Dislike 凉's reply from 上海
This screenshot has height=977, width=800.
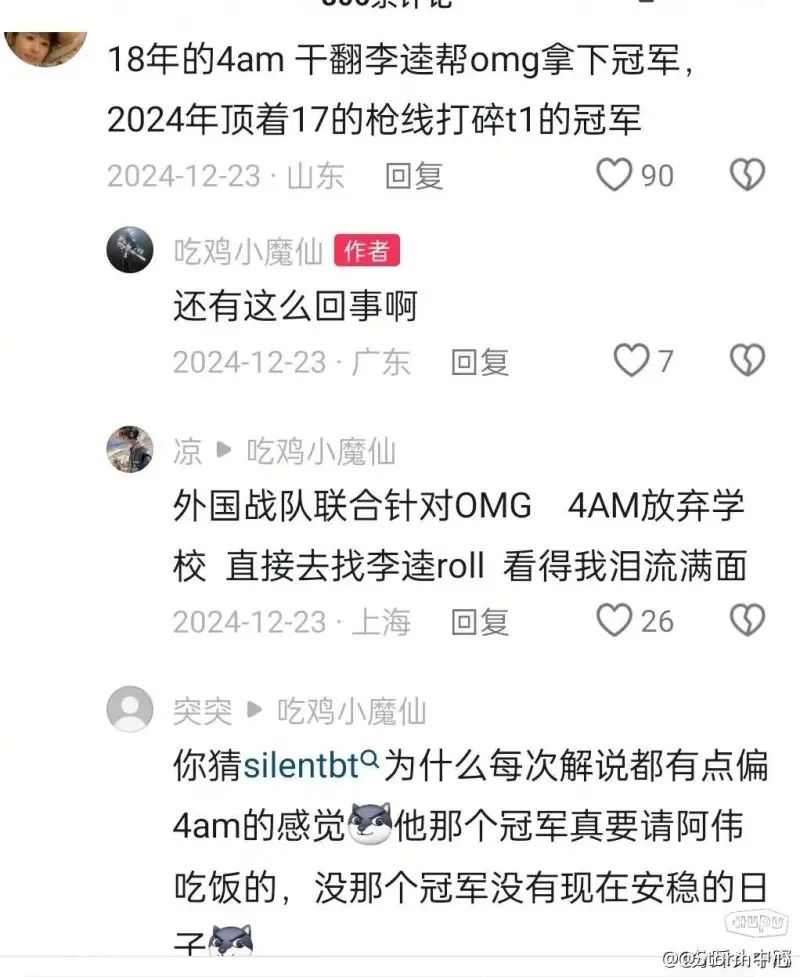point(746,621)
